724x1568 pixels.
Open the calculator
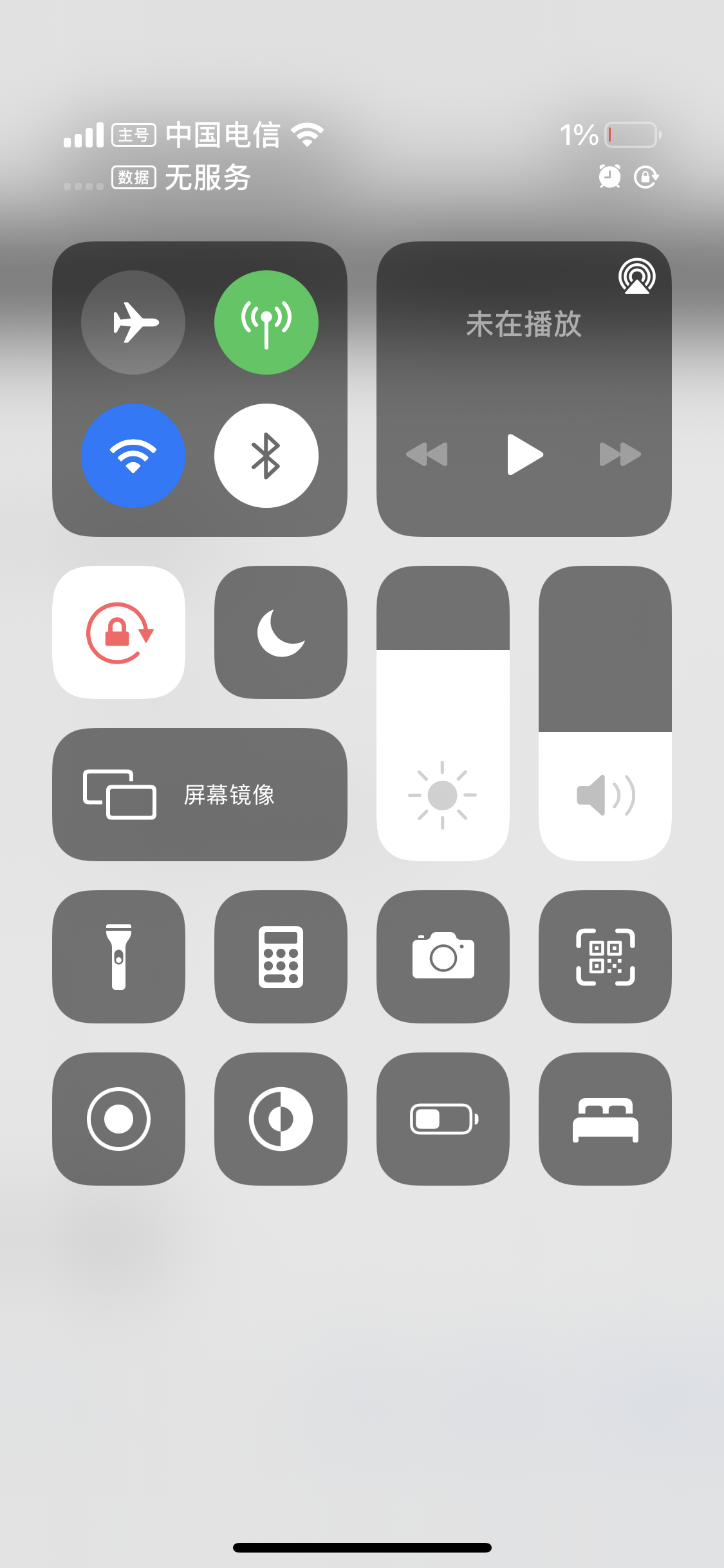click(281, 957)
